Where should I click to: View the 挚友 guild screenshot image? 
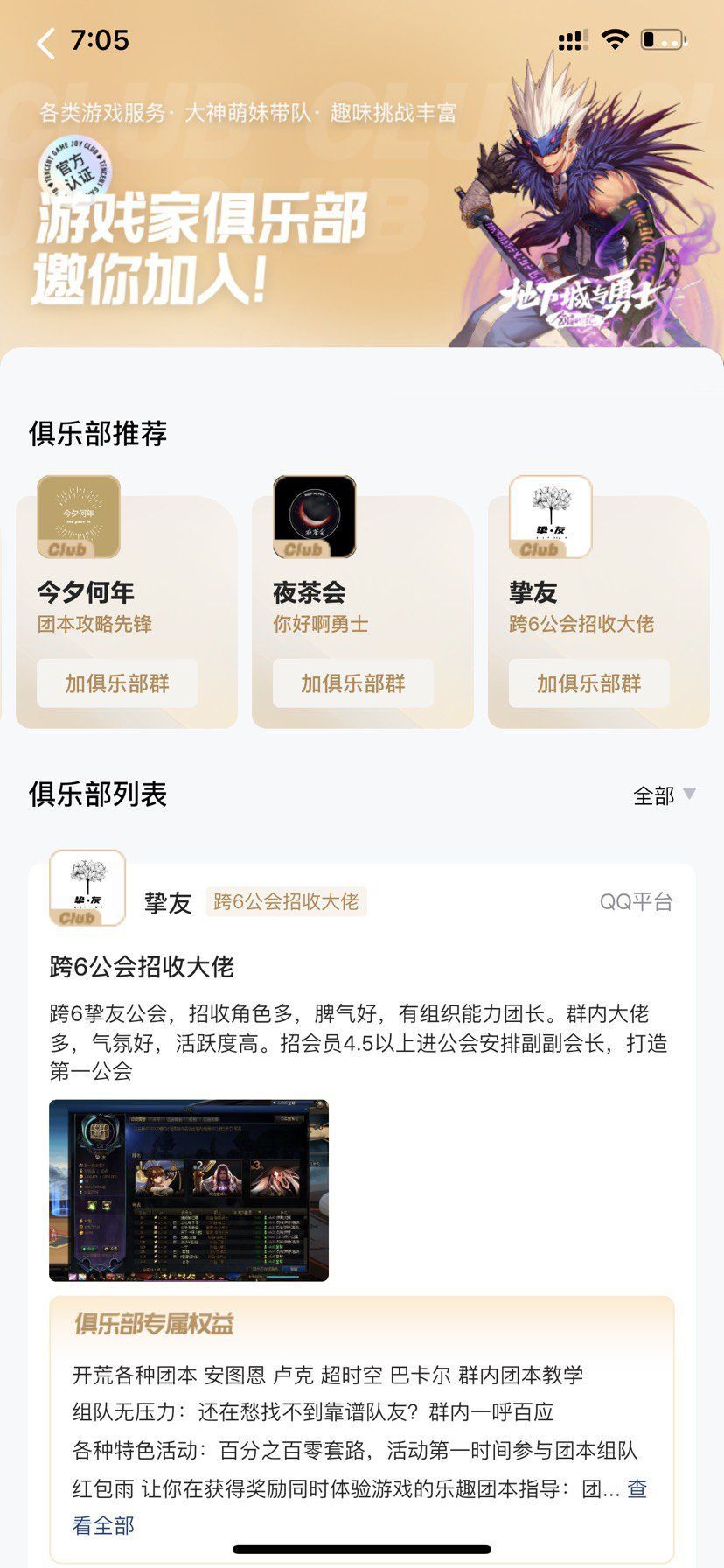tap(189, 1190)
